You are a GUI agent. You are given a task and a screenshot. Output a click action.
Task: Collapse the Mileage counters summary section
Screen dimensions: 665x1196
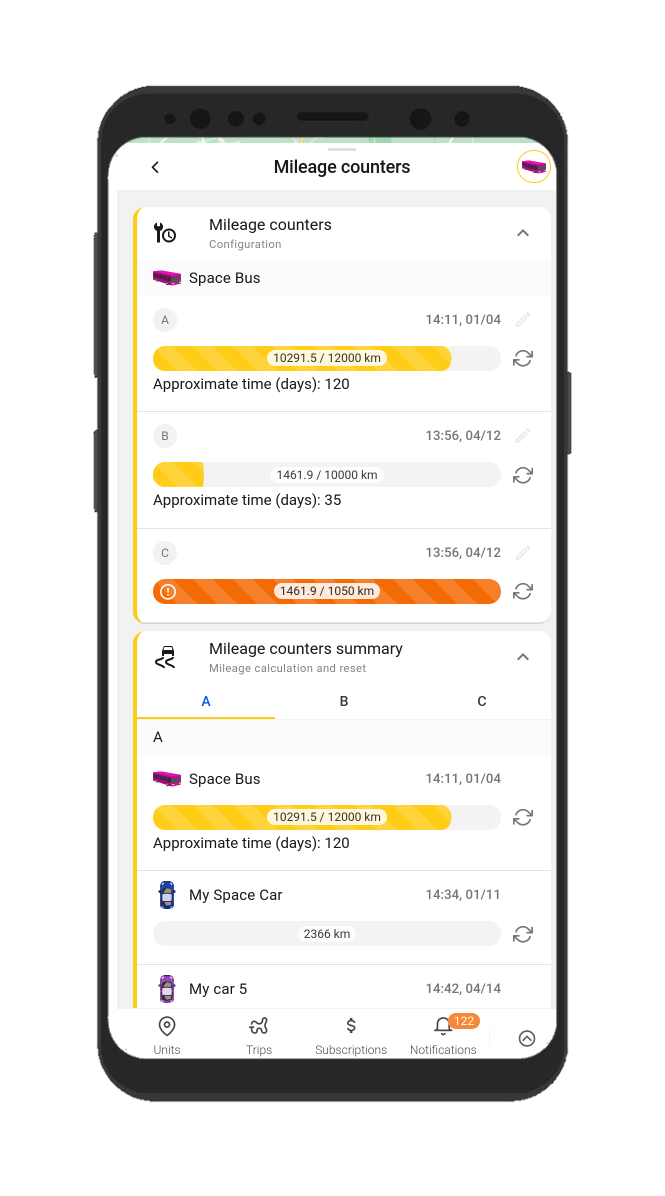(x=522, y=657)
